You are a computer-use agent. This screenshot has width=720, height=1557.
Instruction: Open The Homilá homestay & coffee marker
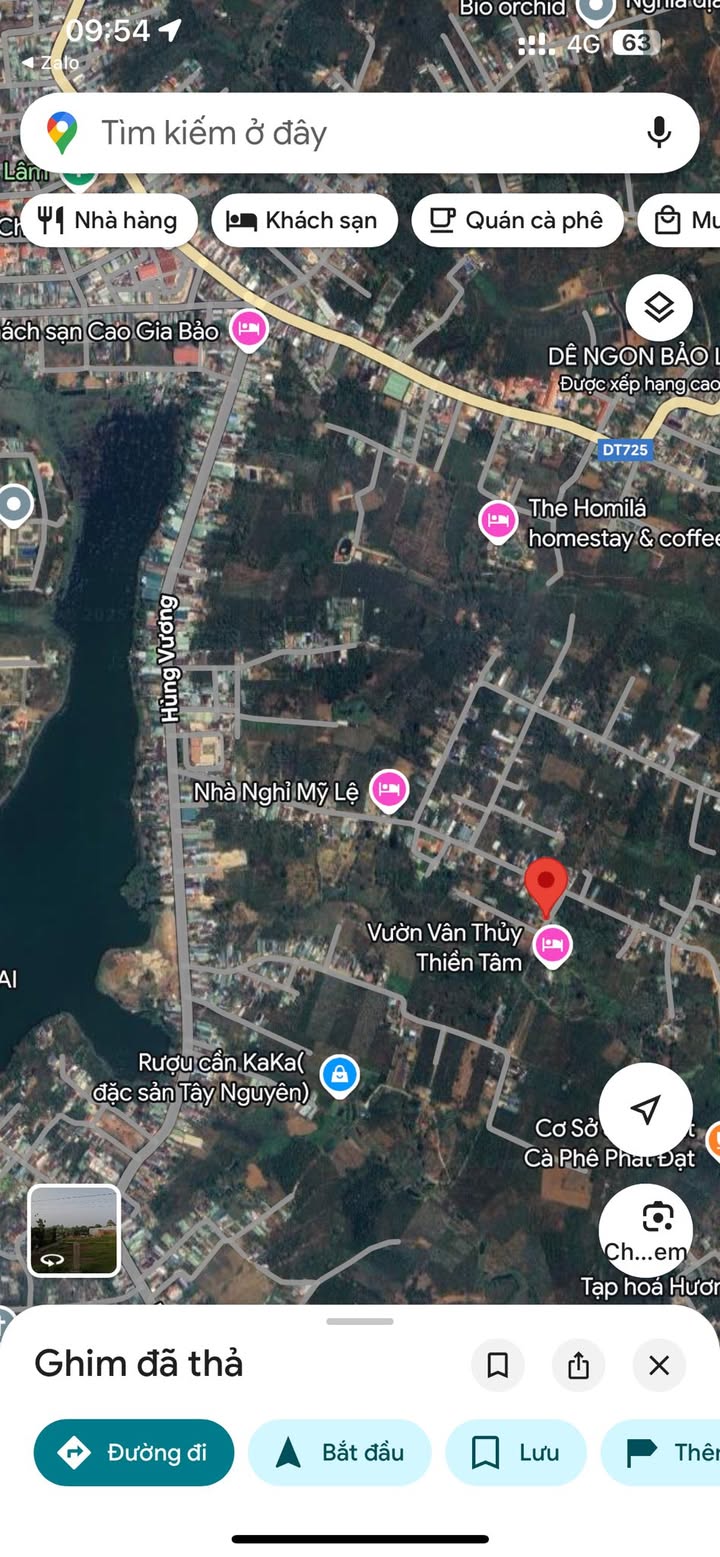(497, 520)
